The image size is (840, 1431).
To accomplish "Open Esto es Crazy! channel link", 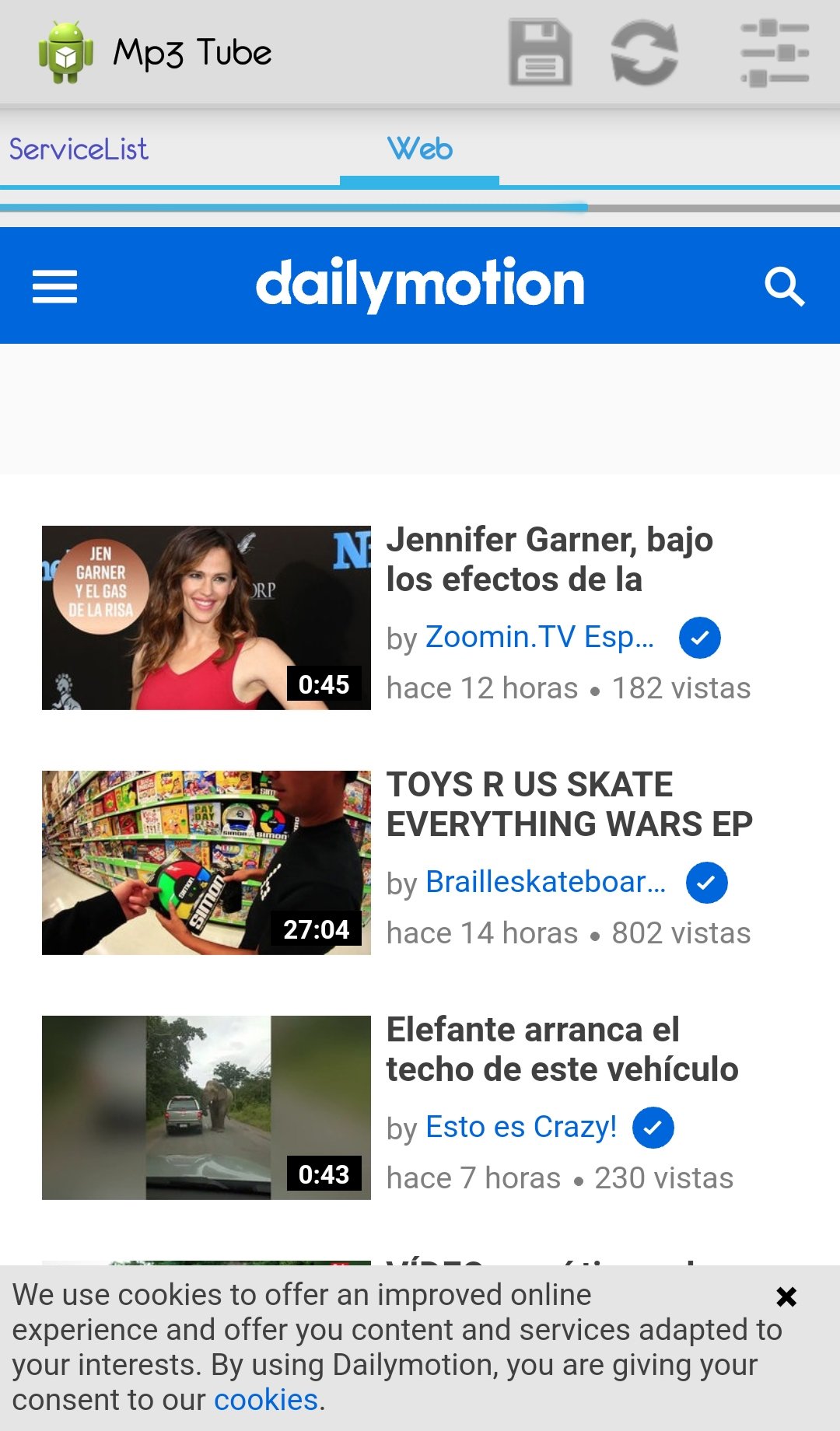I will [x=521, y=1127].
